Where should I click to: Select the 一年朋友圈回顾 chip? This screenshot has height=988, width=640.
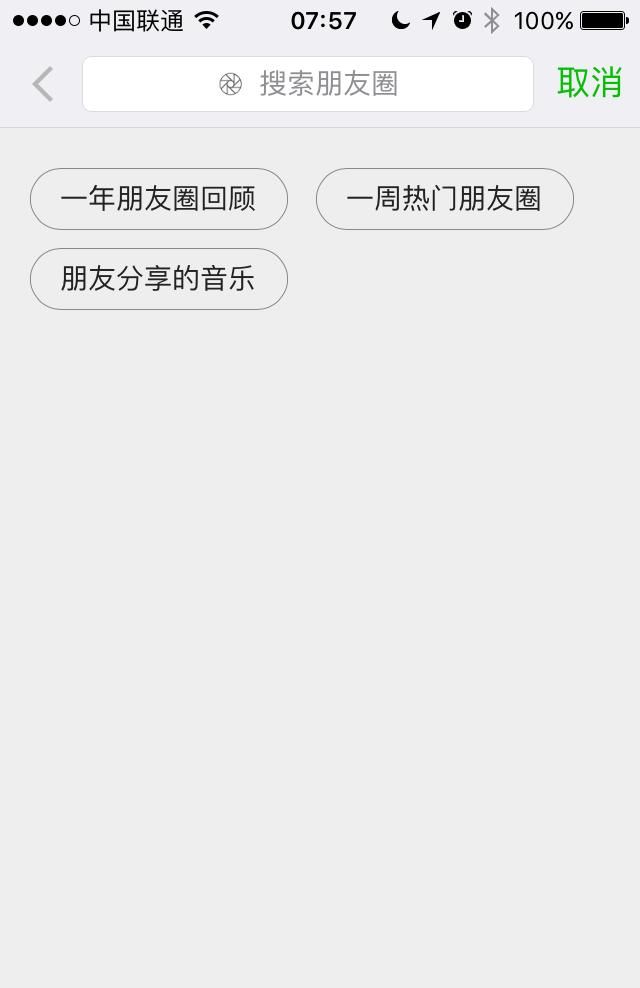click(159, 199)
